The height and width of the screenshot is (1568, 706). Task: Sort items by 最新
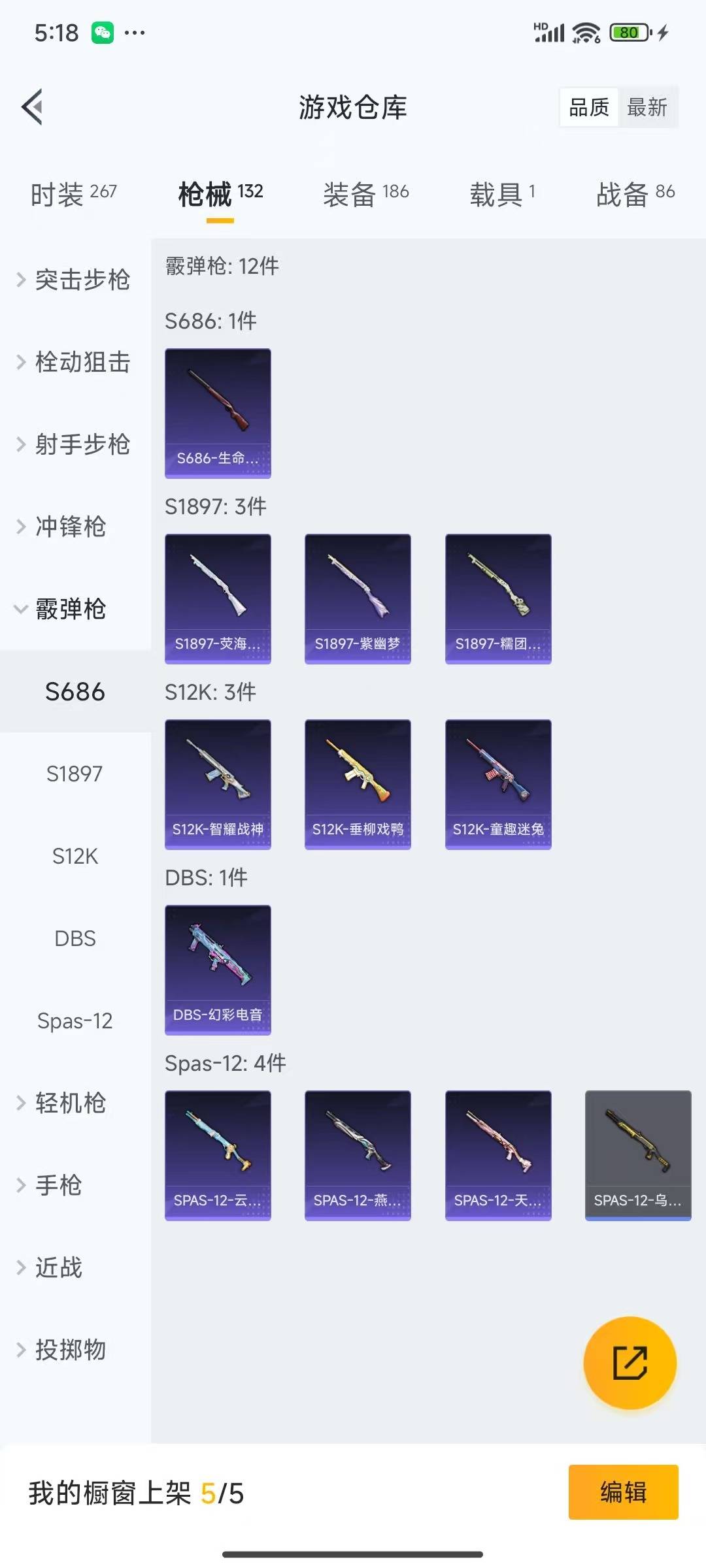[x=647, y=107]
